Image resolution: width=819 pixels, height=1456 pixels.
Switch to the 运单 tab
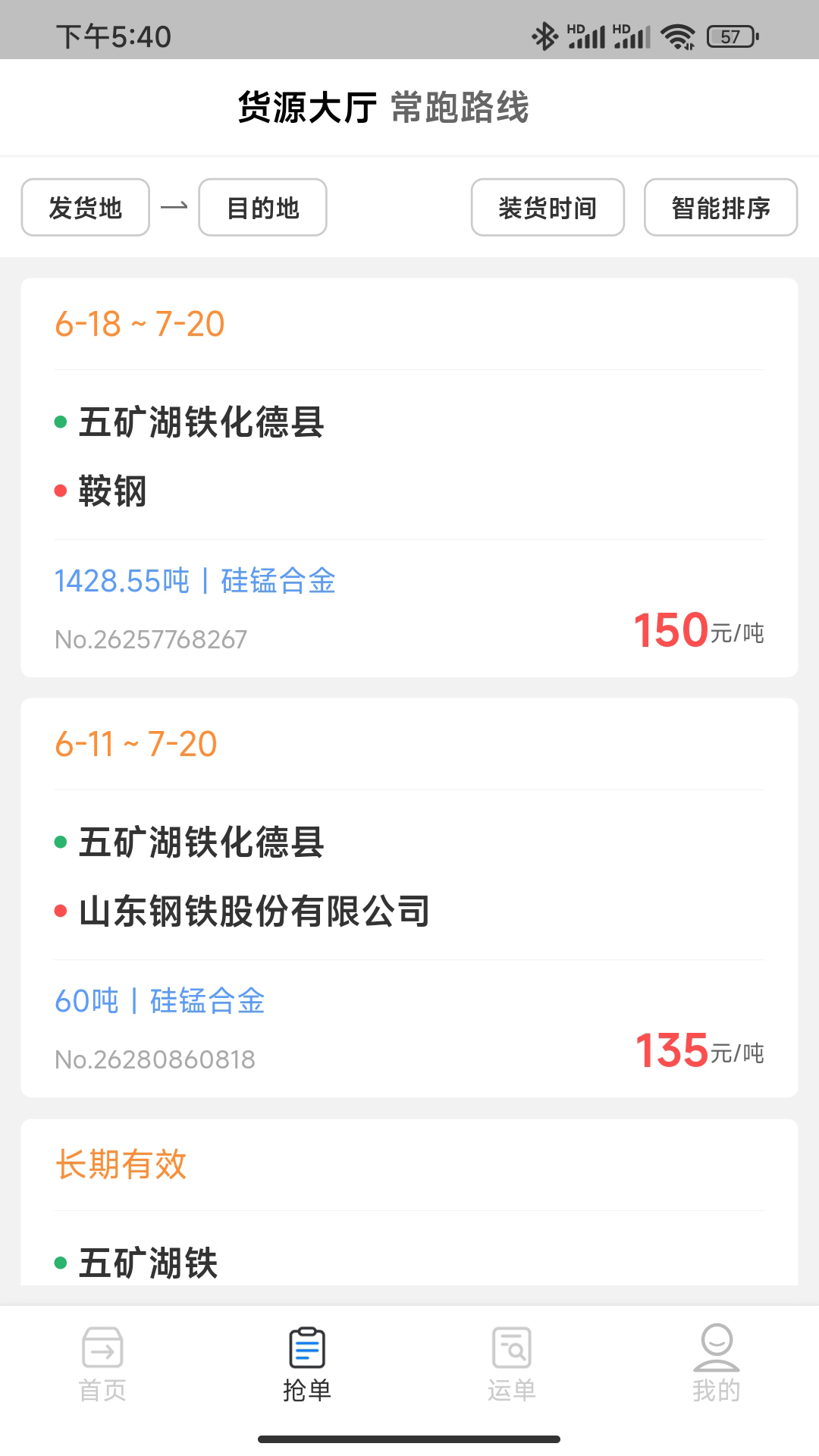coord(512,1363)
